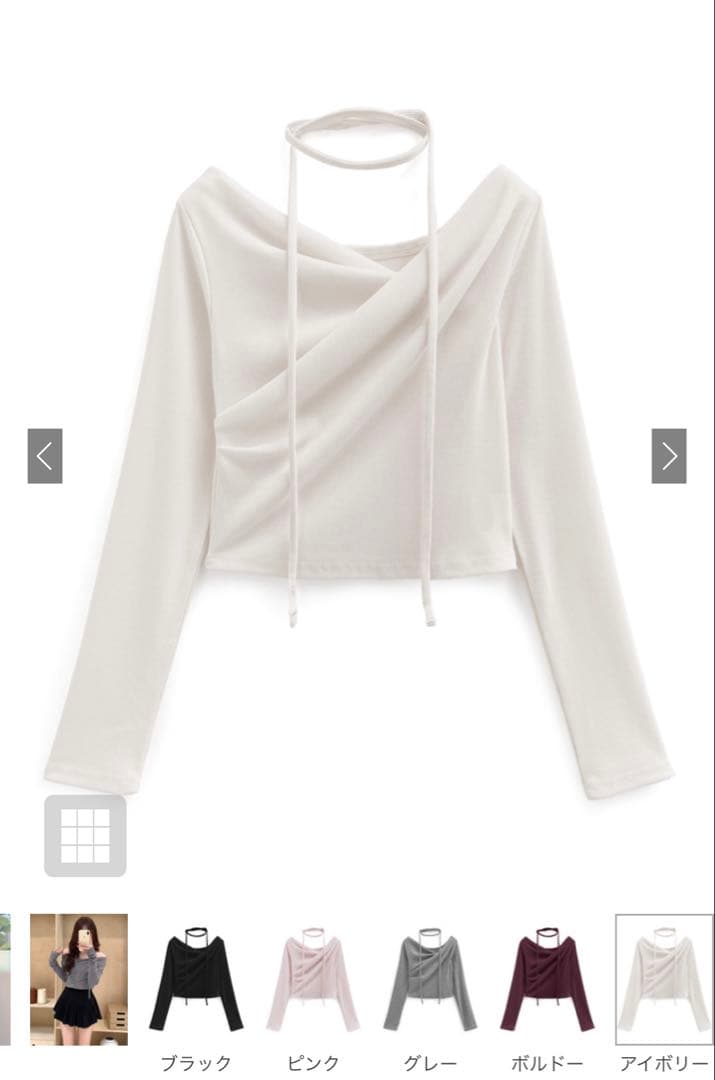Open the image grid view
This screenshot has height=1080, width=715.
85,836
